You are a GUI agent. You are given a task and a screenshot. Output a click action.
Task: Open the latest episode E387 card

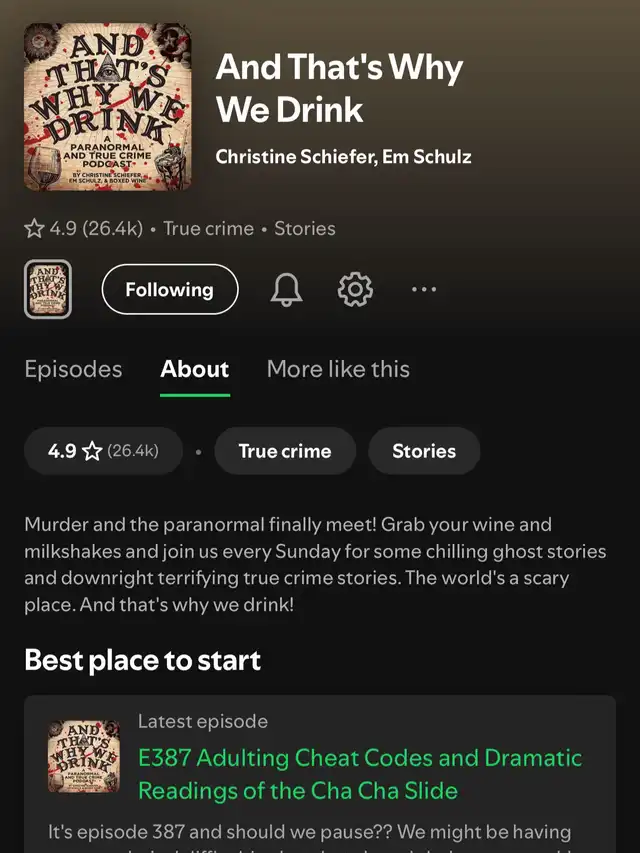320,774
